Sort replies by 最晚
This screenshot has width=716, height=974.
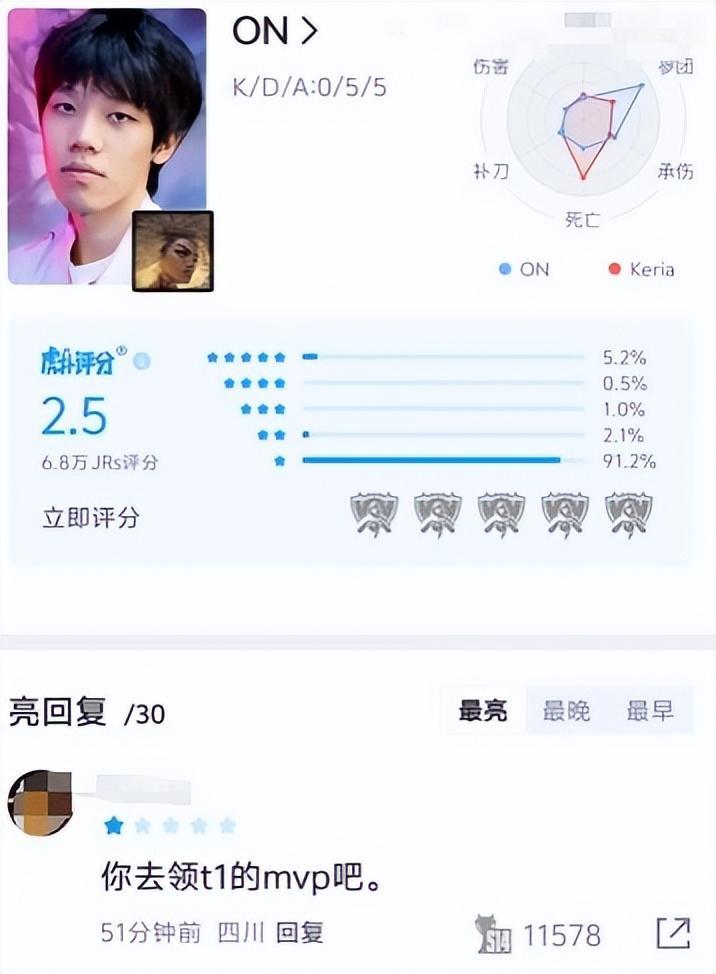pos(566,711)
